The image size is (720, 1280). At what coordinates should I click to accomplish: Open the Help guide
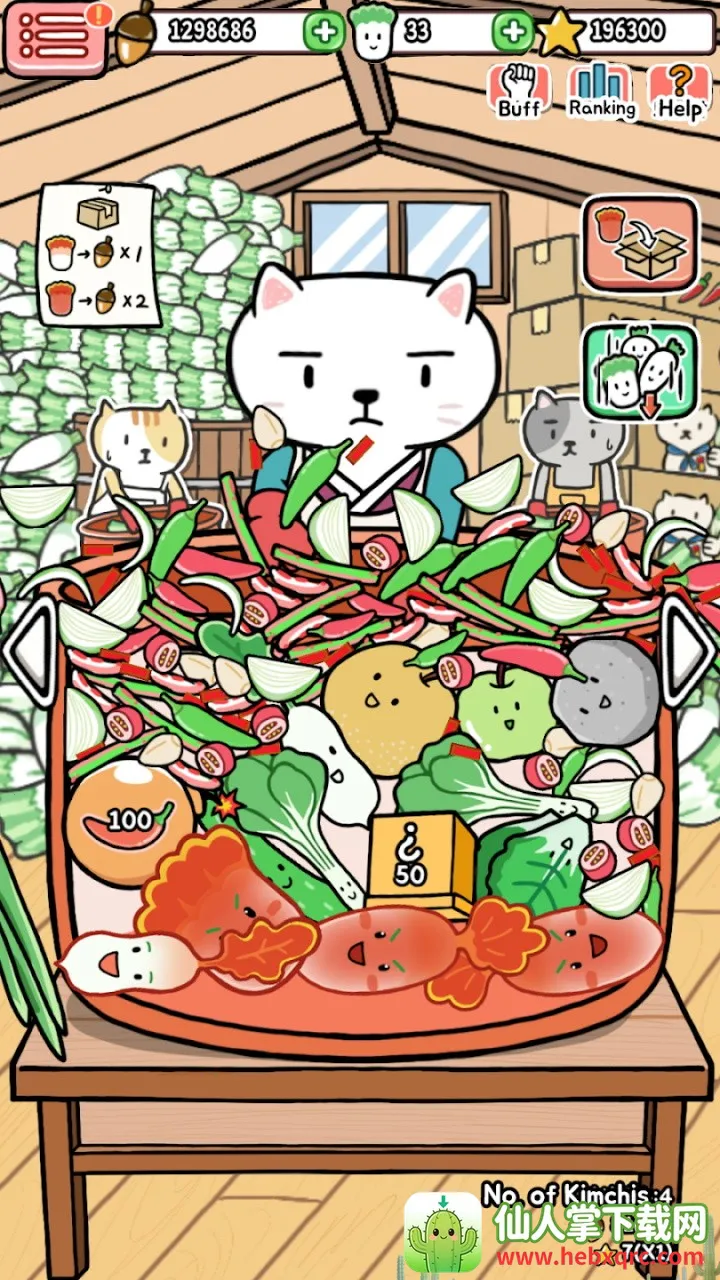680,92
